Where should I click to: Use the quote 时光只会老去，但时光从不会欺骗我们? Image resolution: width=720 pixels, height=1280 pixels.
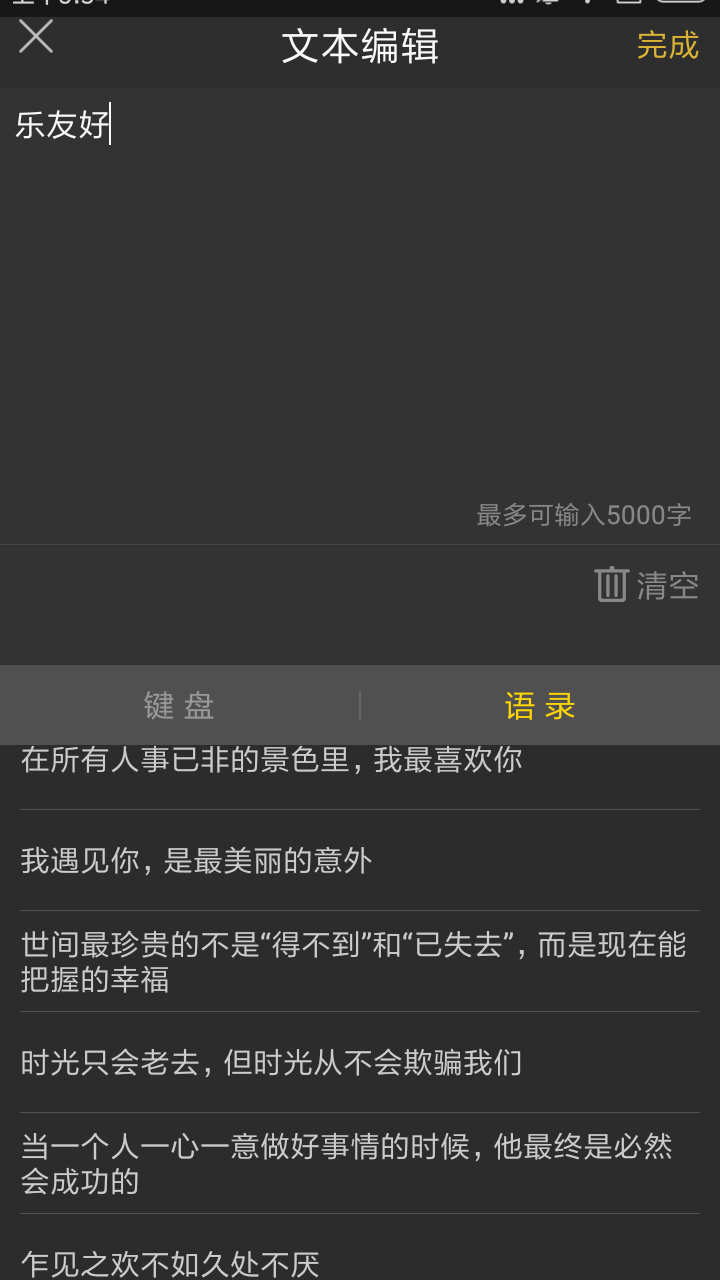click(x=271, y=1062)
